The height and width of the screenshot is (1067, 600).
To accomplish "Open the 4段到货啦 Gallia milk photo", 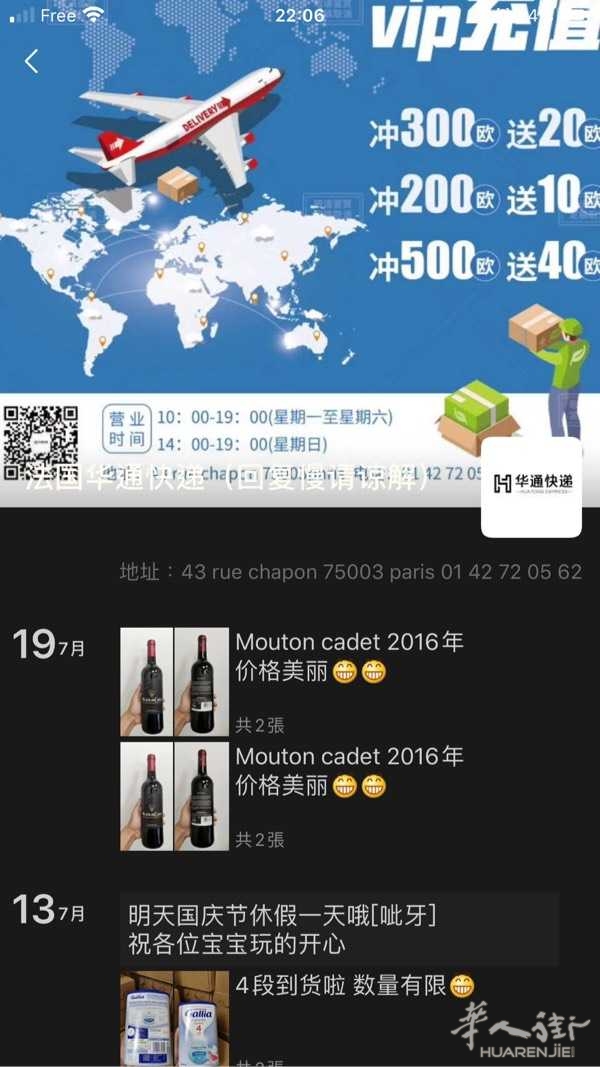I will pyautogui.click(x=175, y=1019).
